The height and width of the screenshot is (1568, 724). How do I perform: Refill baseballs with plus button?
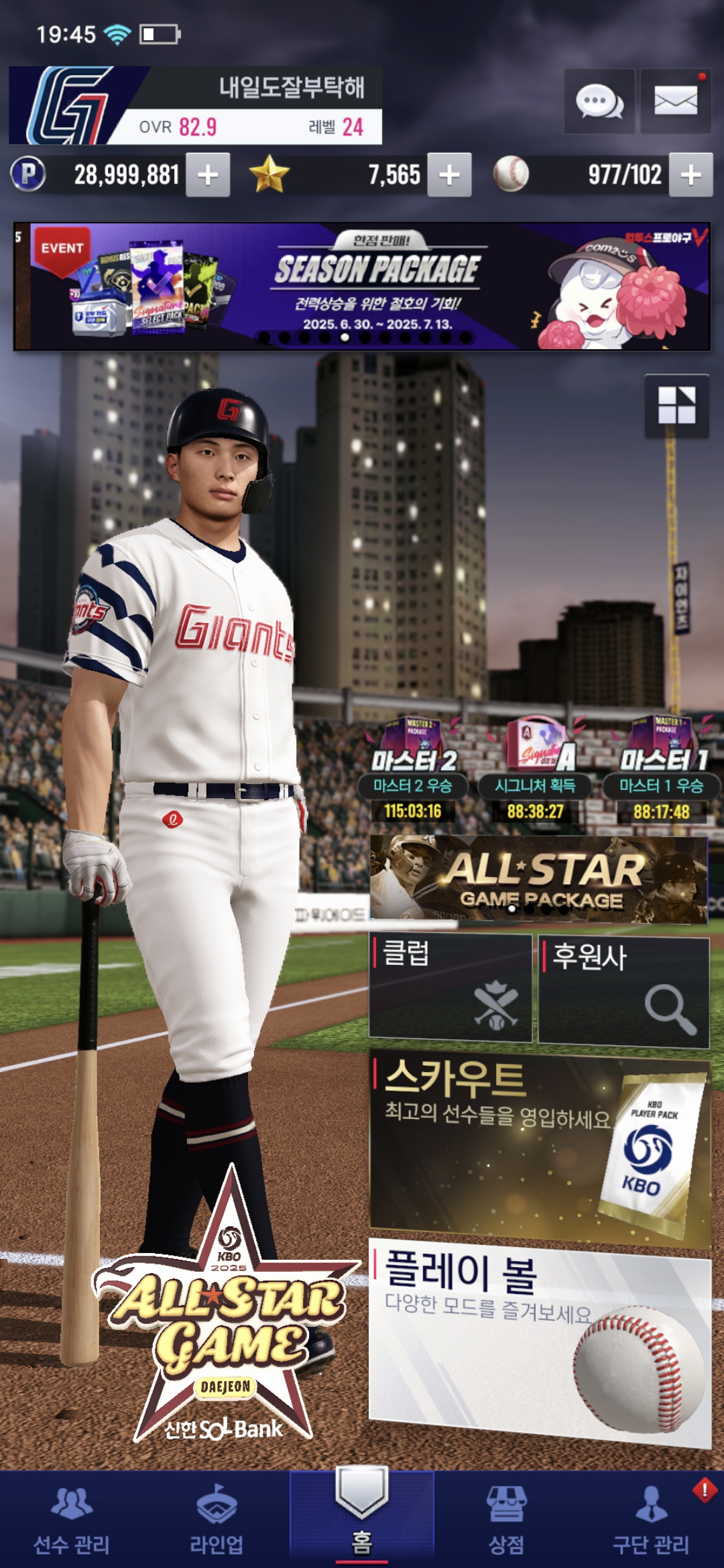(x=690, y=175)
